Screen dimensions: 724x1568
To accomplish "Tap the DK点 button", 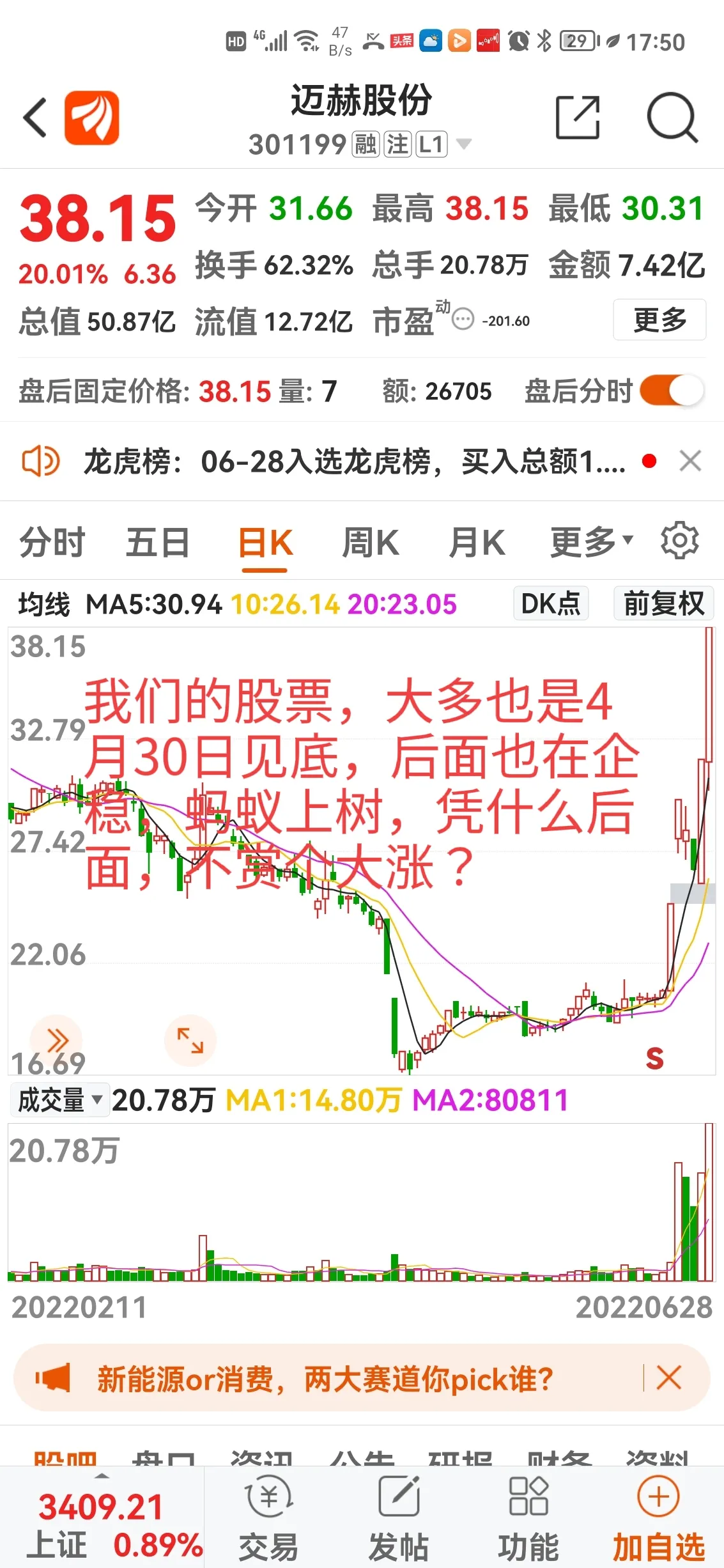I will click(550, 603).
